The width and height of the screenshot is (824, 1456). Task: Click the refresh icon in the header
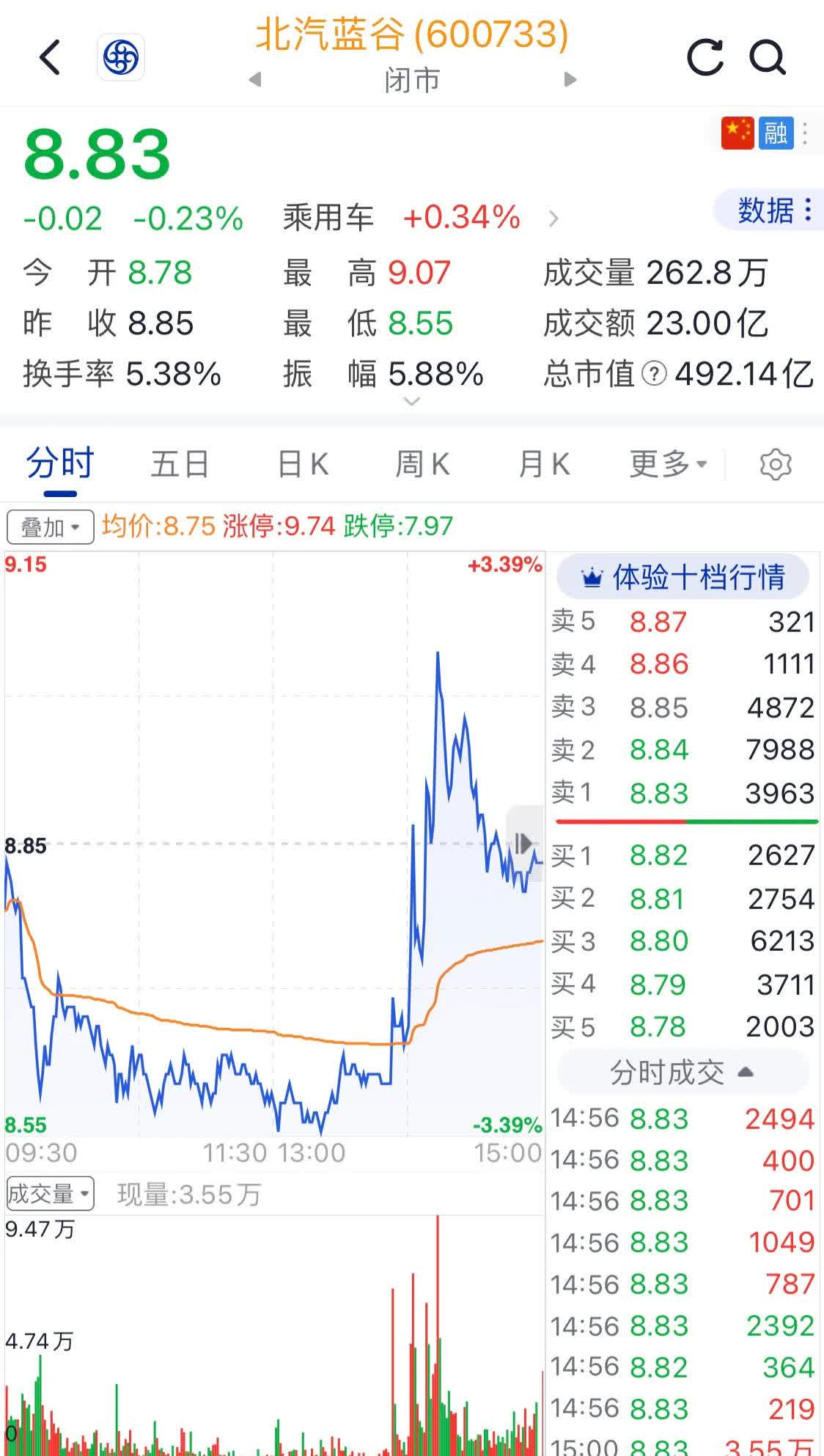(x=706, y=57)
